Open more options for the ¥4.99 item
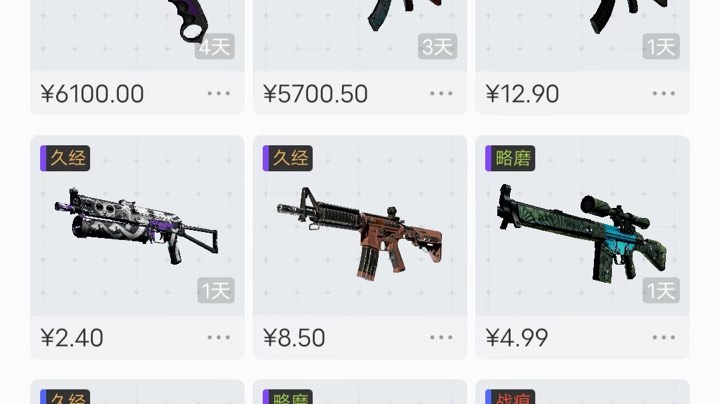The width and height of the screenshot is (720, 404). pos(664,338)
